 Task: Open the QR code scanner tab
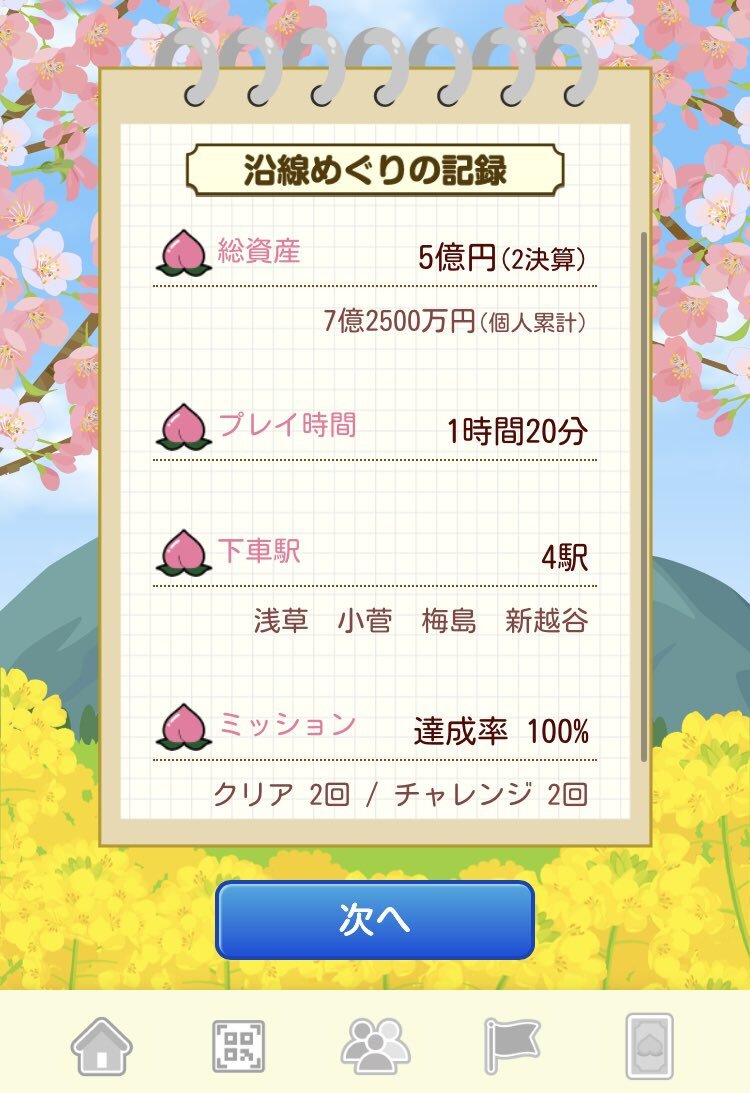[x=238, y=1046]
